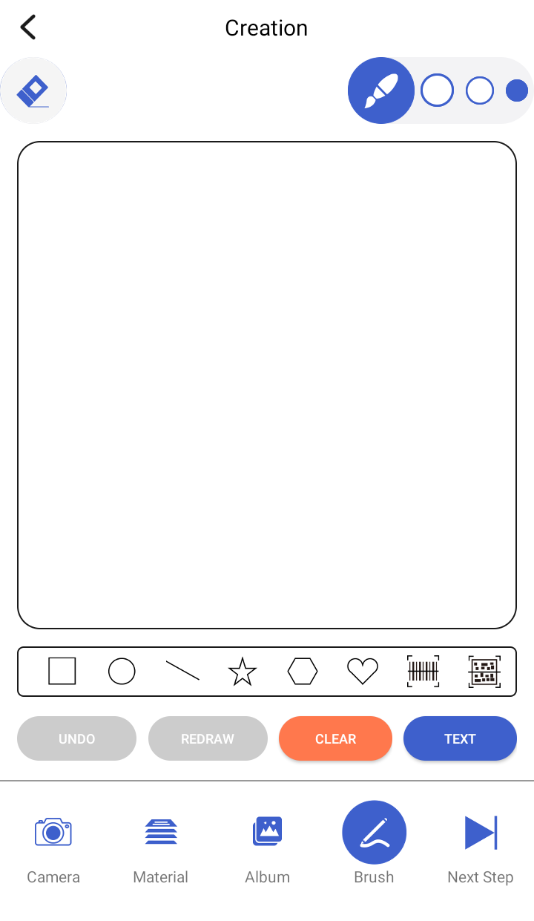The image size is (534, 921).
Task: Tap the TEXT button
Action: click(x=460, y=739)
